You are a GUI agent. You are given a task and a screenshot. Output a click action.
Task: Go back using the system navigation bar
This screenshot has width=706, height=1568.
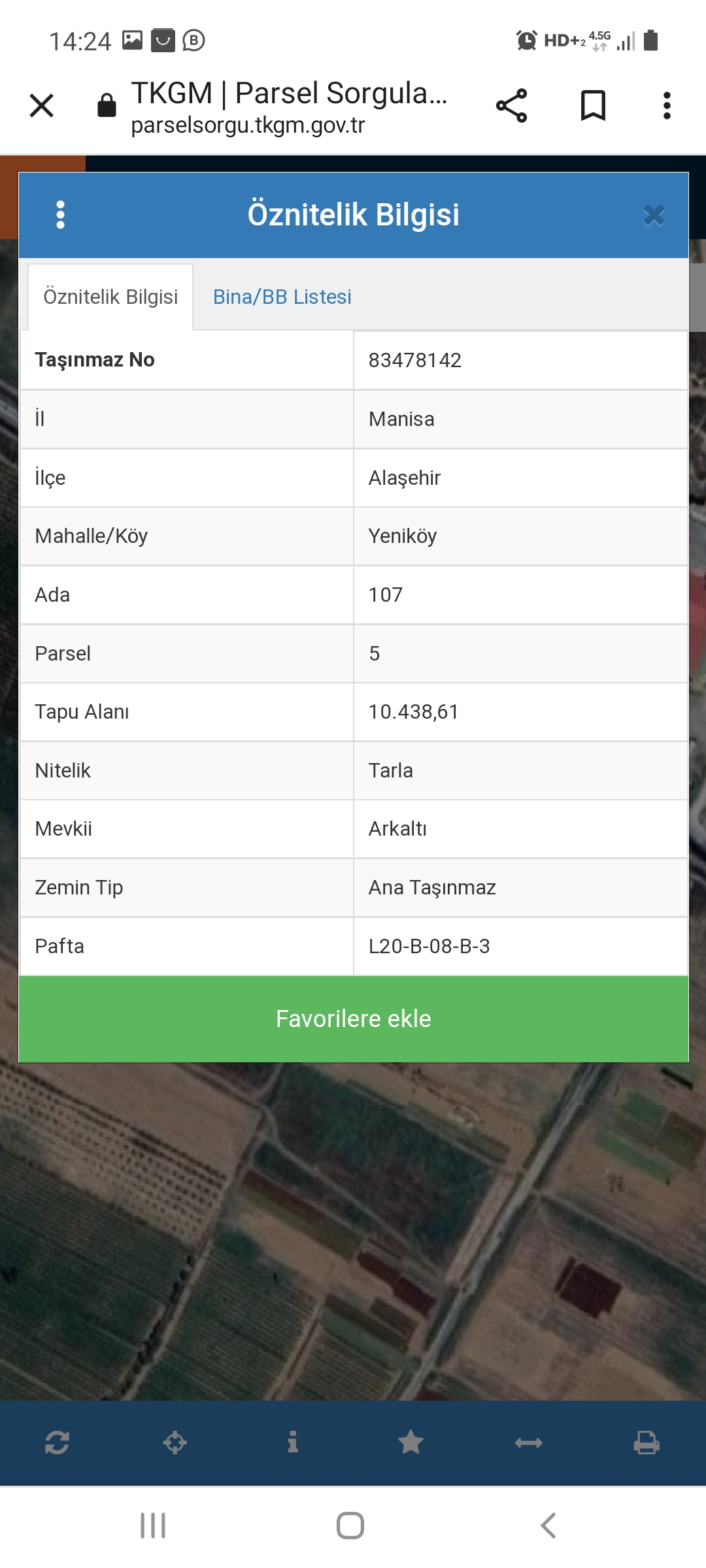[548, 1526]
